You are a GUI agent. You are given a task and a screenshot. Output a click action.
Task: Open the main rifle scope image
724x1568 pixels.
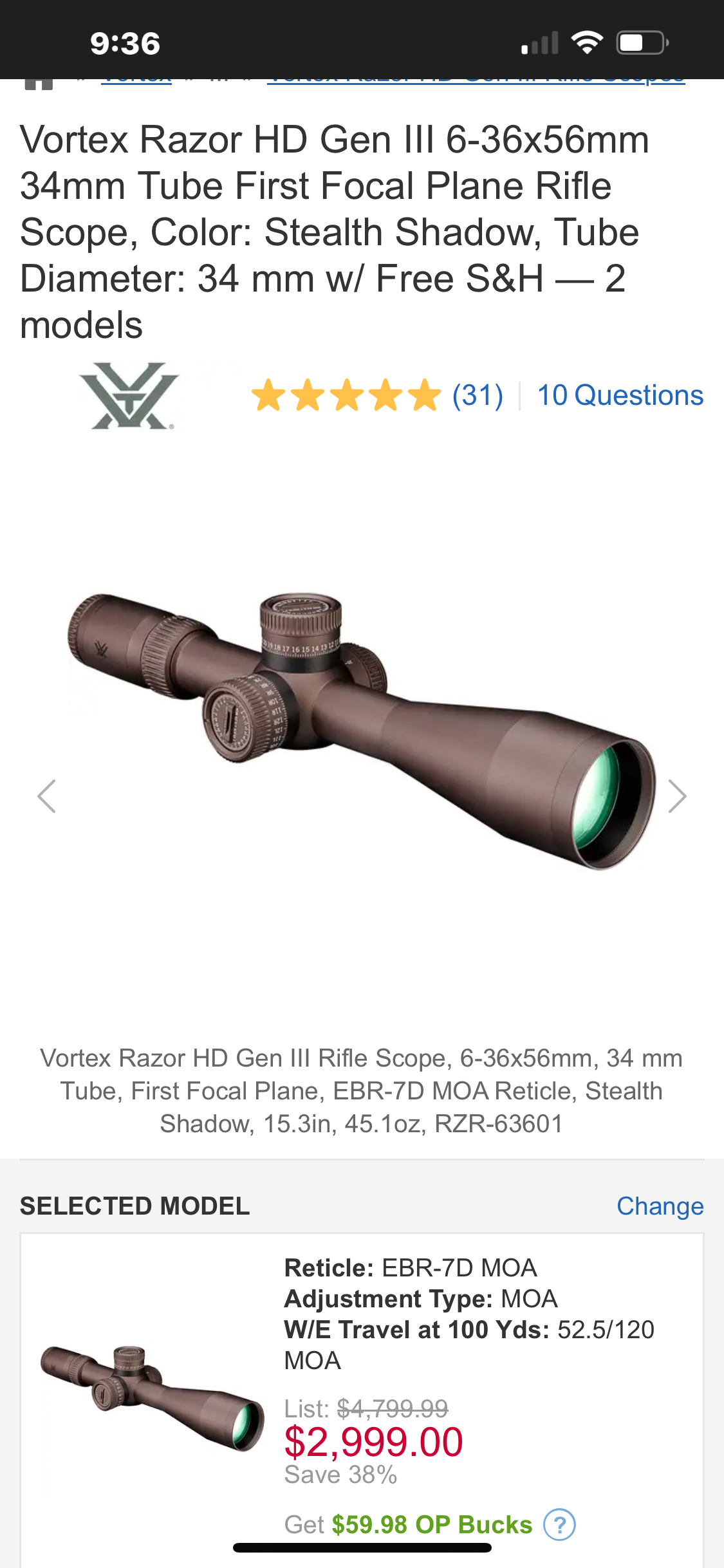click(x=362, y=731)
